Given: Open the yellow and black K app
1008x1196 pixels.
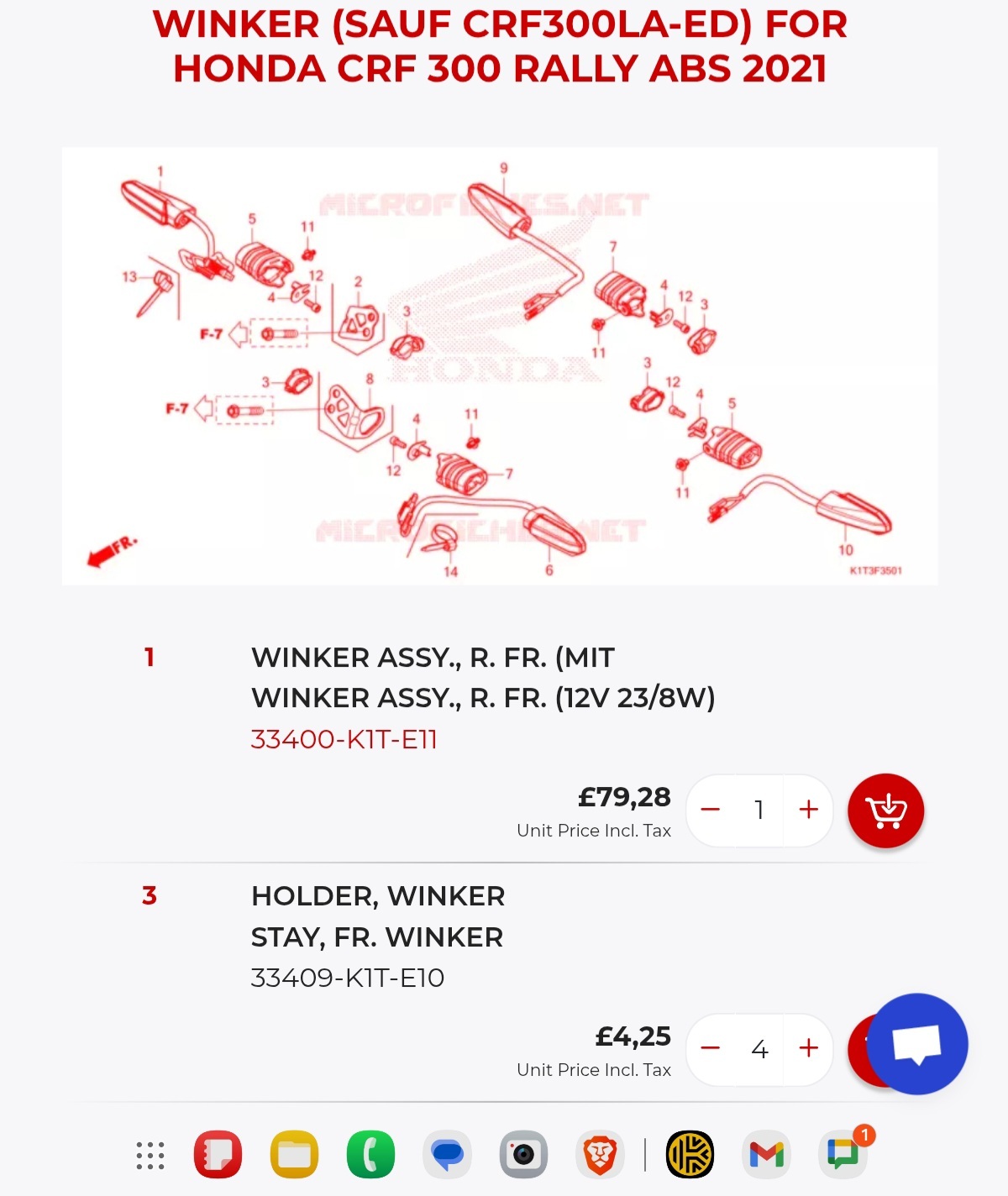Looking at the screenshot, I should (690, 1155).
